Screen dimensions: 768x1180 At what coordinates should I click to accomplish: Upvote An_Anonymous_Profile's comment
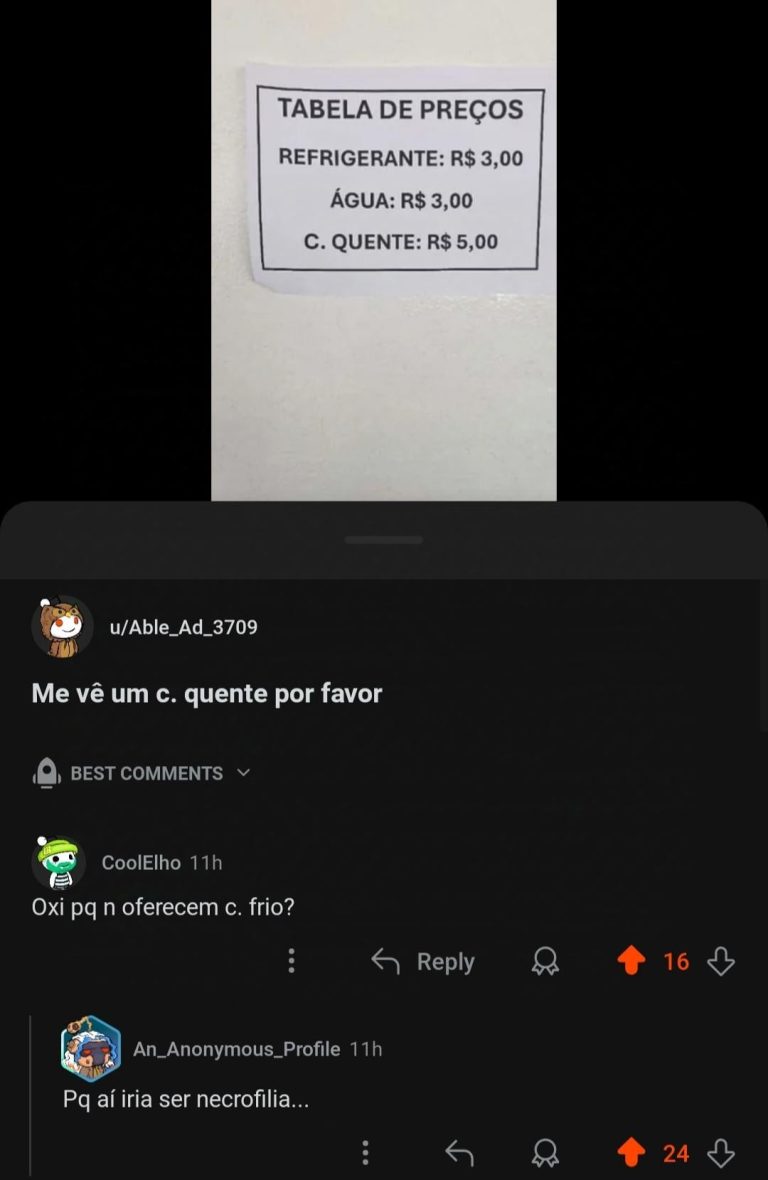[632, 1153]
